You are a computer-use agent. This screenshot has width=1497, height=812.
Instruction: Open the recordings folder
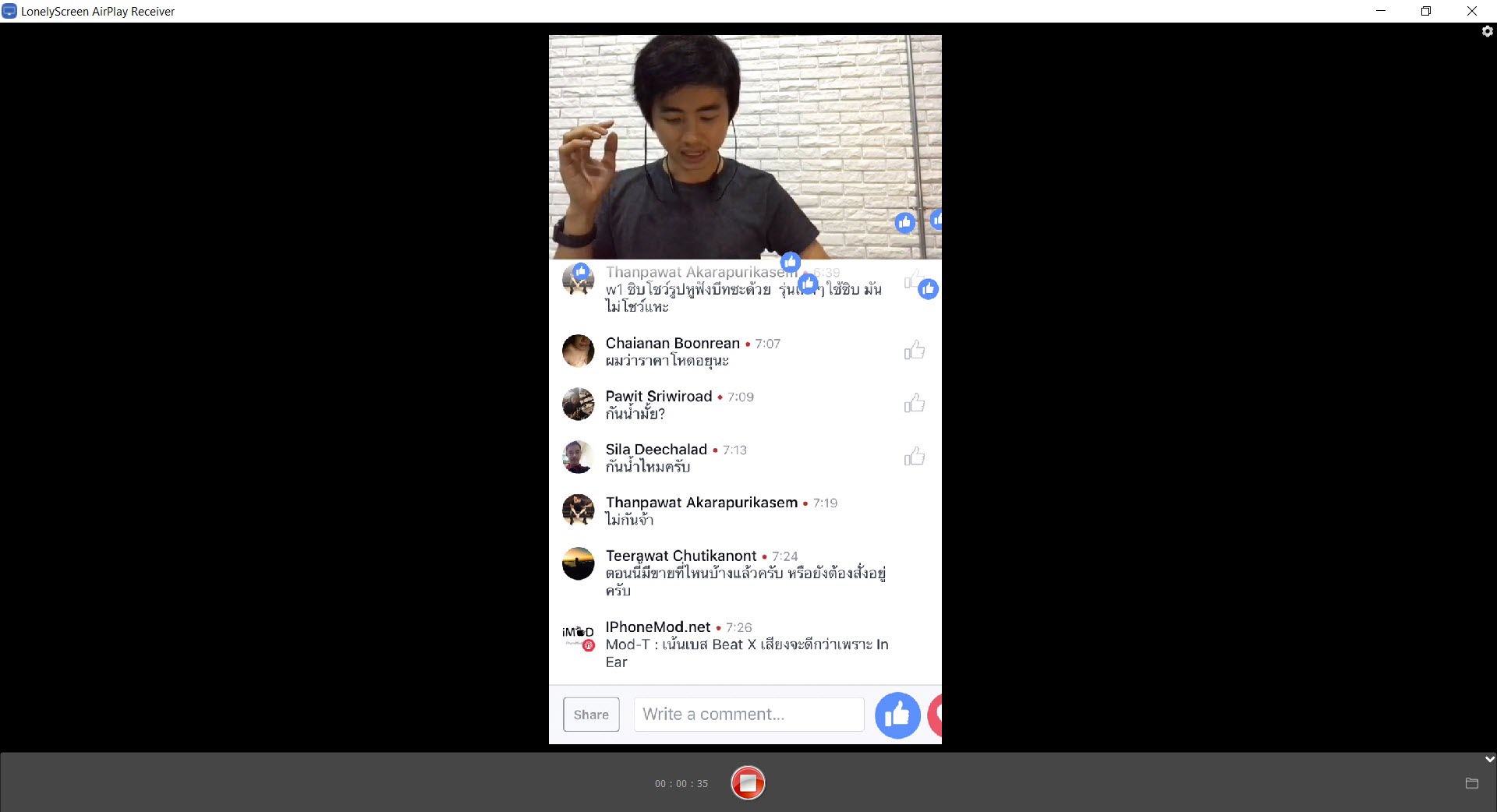click(x=1472, y=783)
